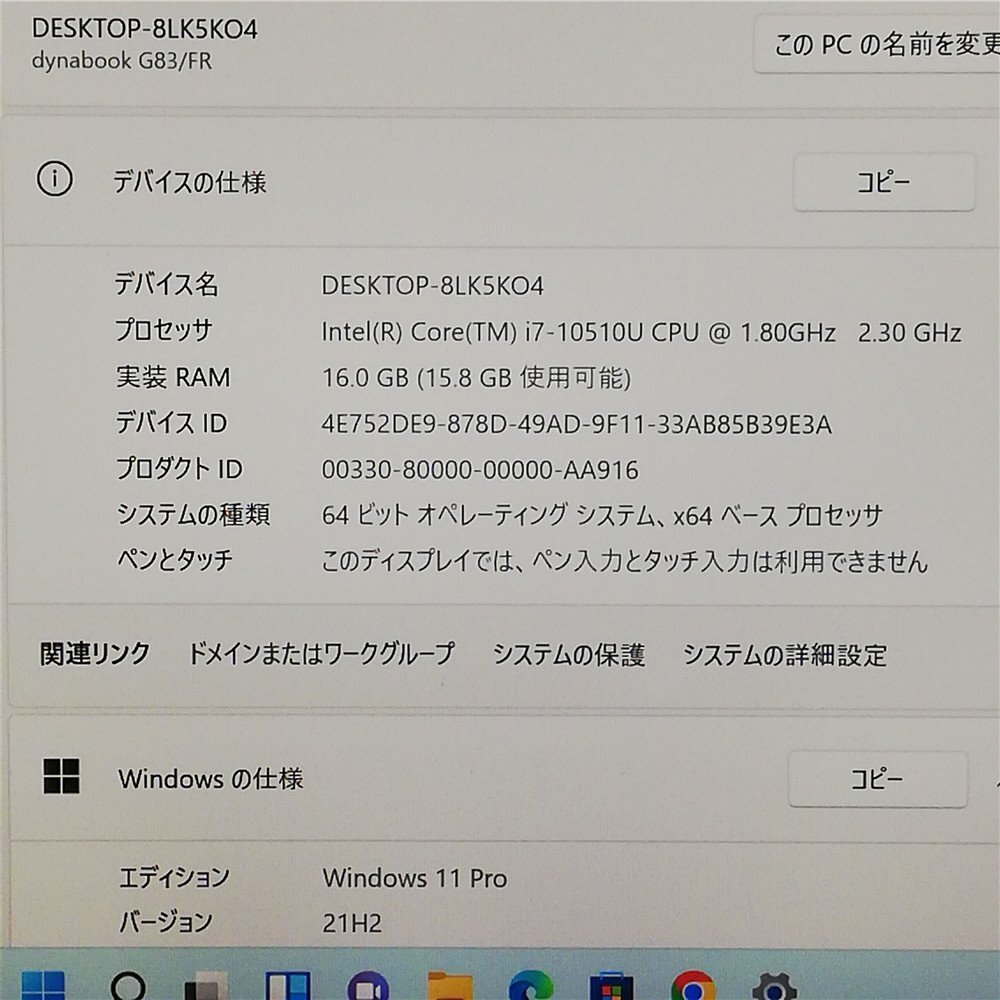The width and height of the screenshot is (1000, 1000).
Task: Open the Windows Start menu
Action: pos(43,987)
